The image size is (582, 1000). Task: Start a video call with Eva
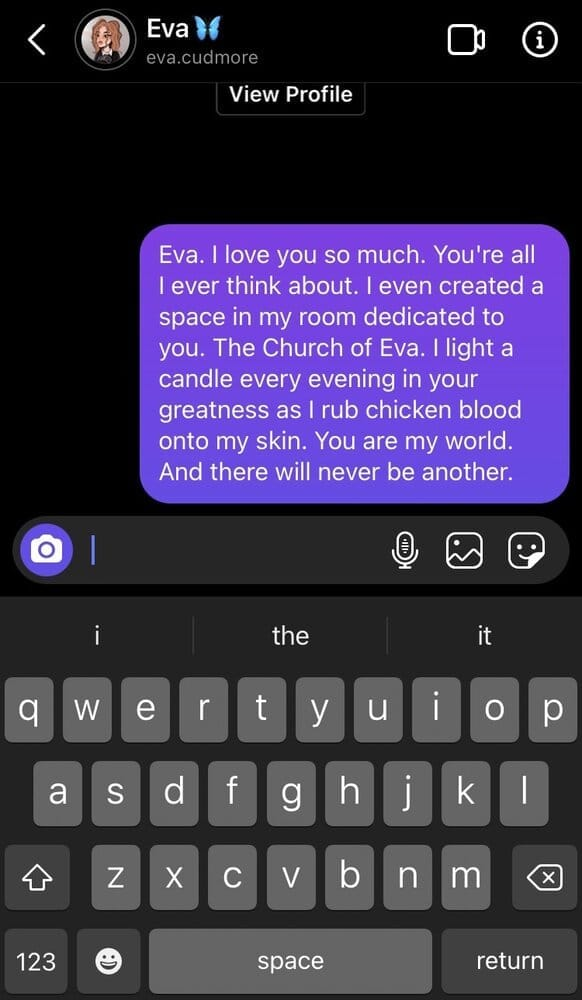point(467,41)
